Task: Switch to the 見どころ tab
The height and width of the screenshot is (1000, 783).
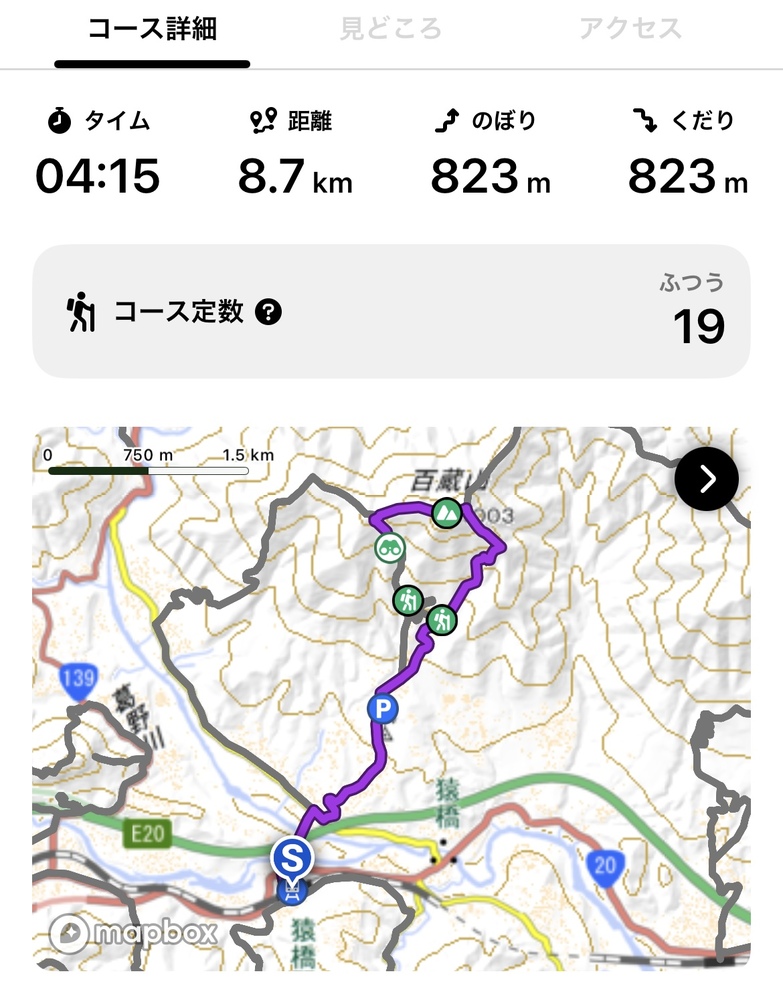Action: 390,28
